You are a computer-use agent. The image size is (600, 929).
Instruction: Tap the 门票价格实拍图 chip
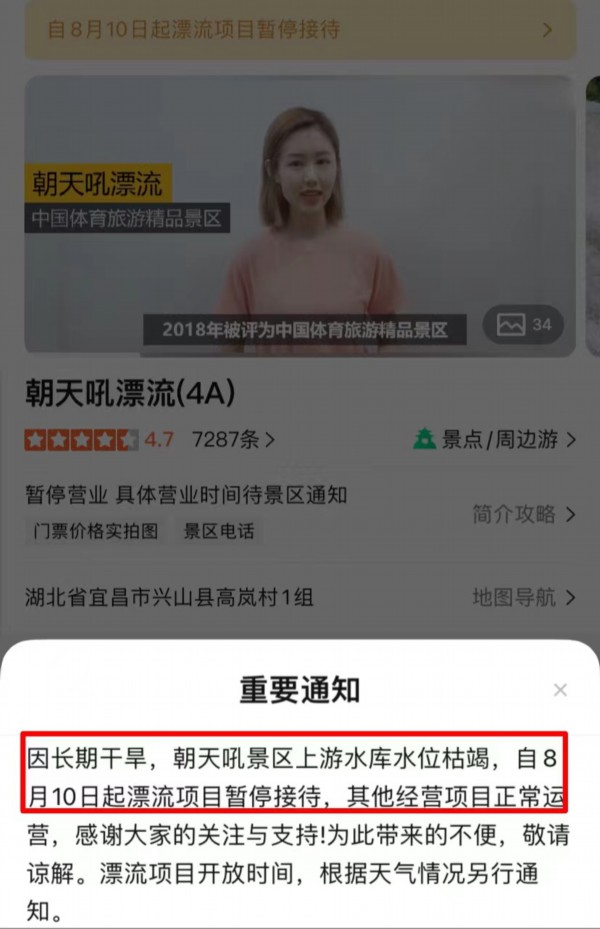pos(96,531)
